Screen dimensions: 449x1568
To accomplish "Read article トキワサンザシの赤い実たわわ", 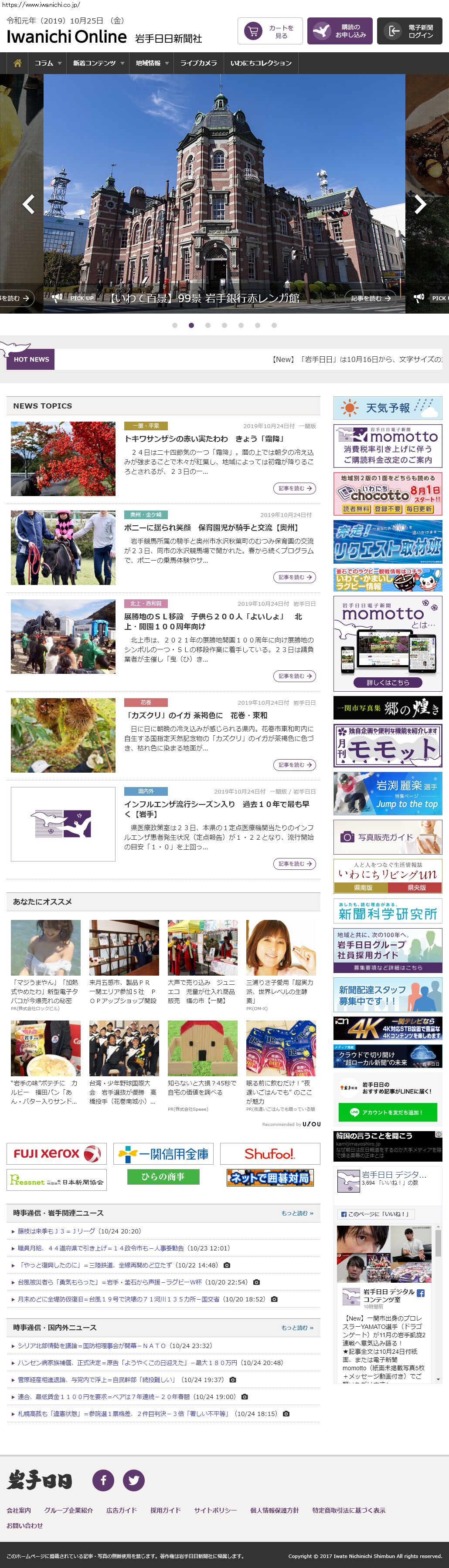I will (x=204, y=438).
